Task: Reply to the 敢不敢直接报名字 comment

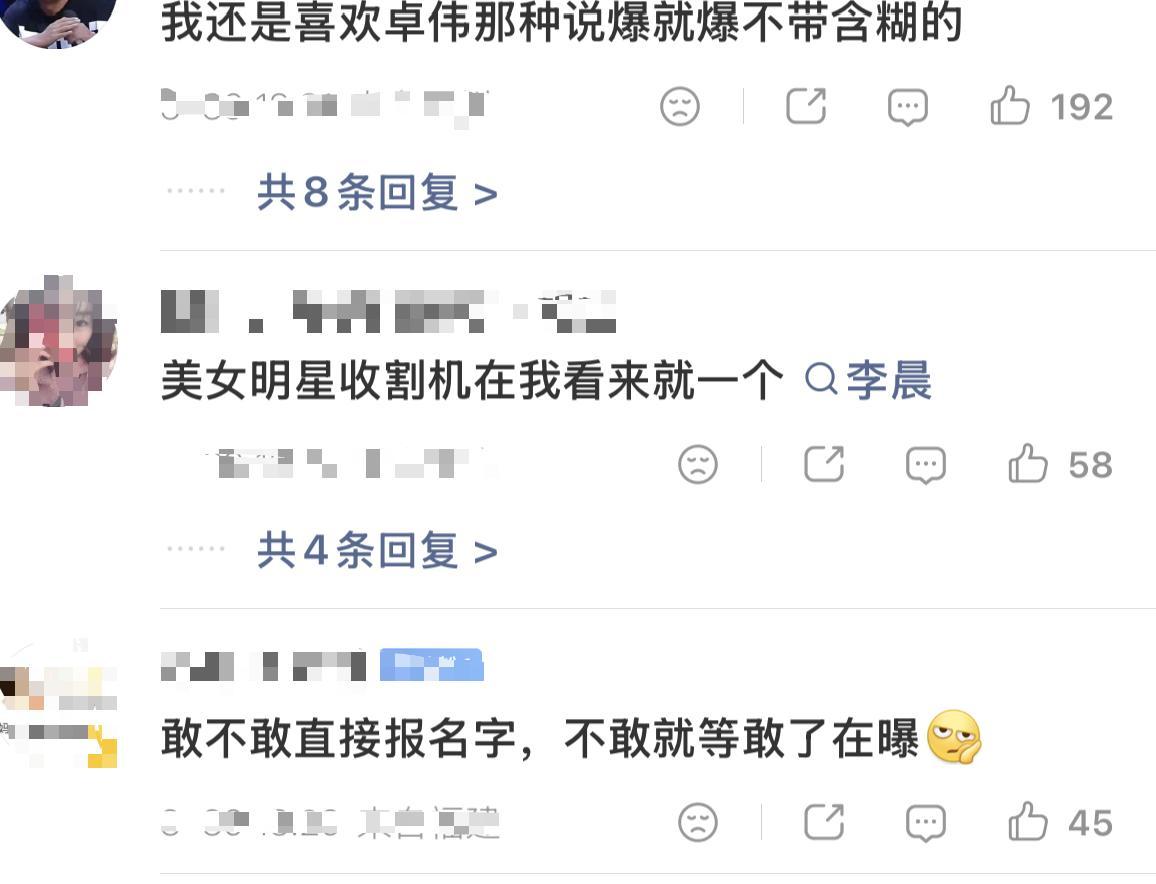Action: pyautogui.click(x=926, y=823)
